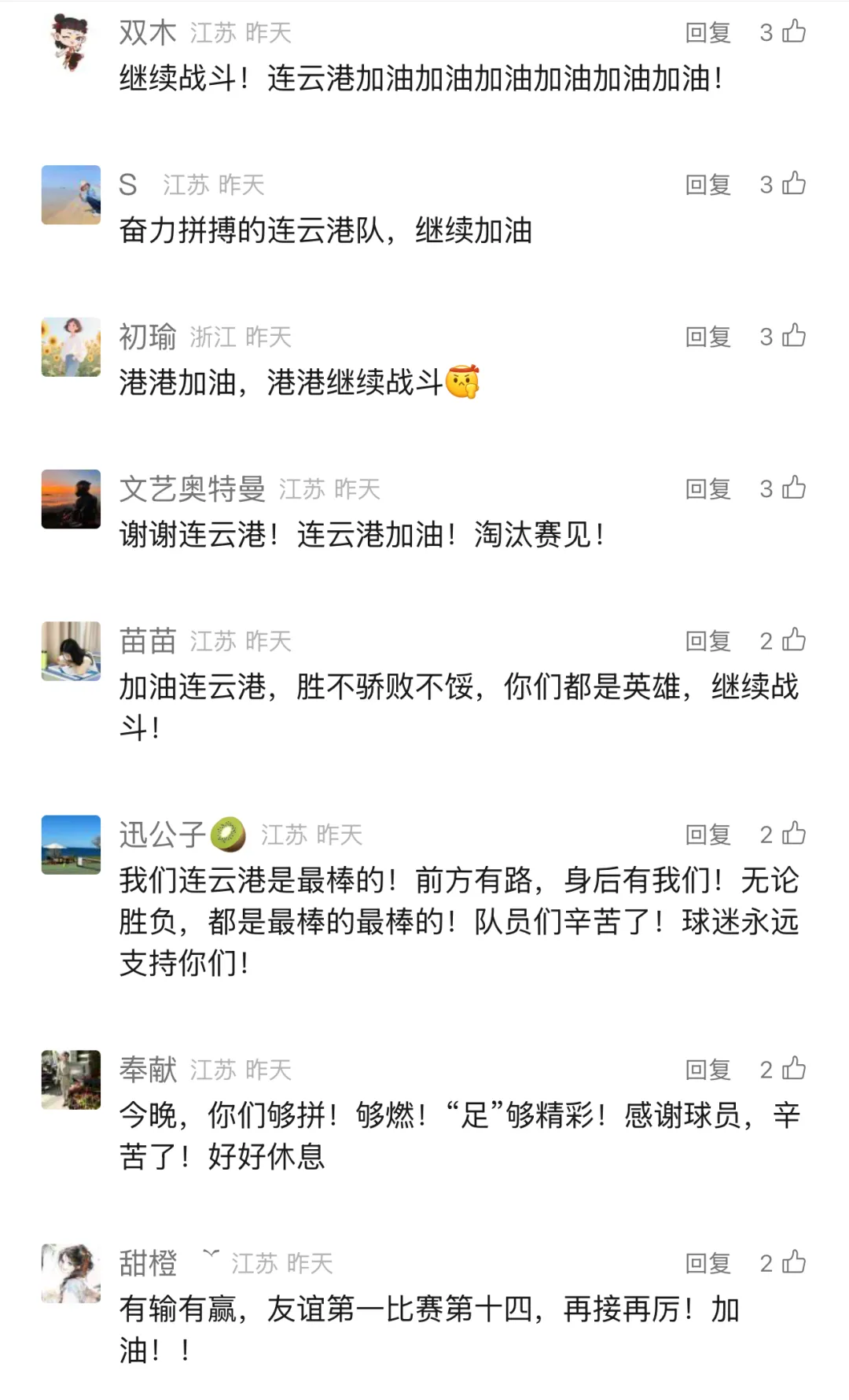Reply to 苗苗's comment
The image size is (849, 1400).
pos(707,641)
